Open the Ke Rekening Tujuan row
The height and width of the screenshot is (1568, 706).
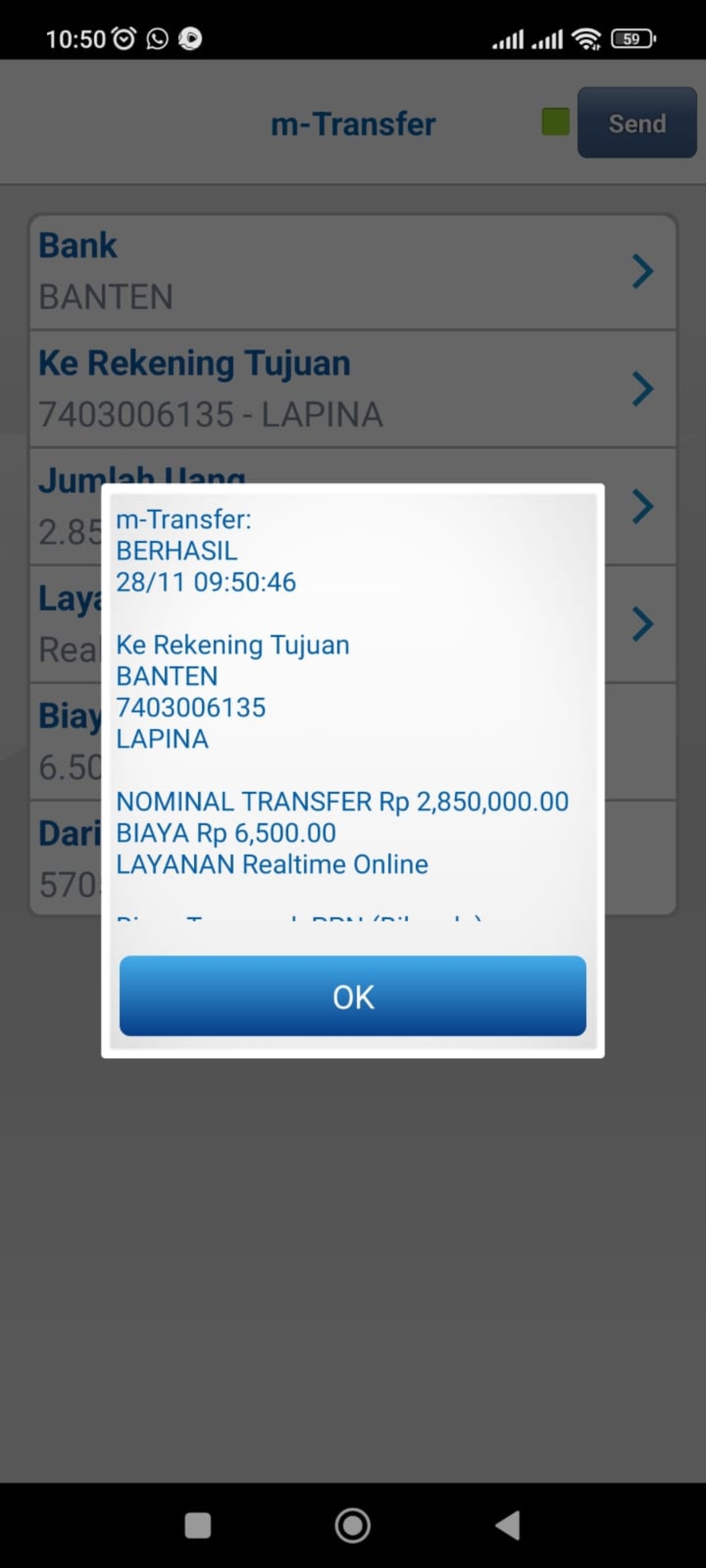click(x=352, y=389)
